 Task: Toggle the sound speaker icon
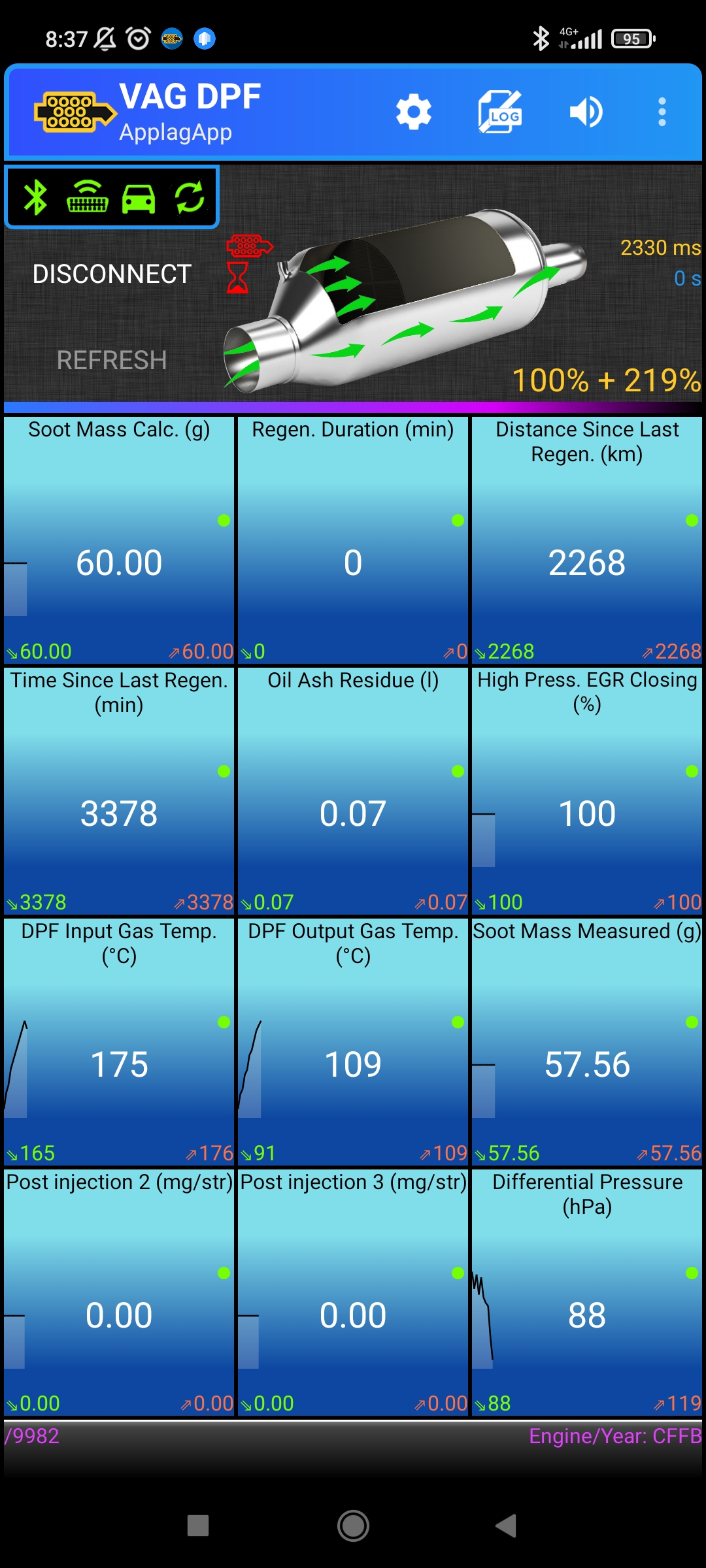[586, 112]
